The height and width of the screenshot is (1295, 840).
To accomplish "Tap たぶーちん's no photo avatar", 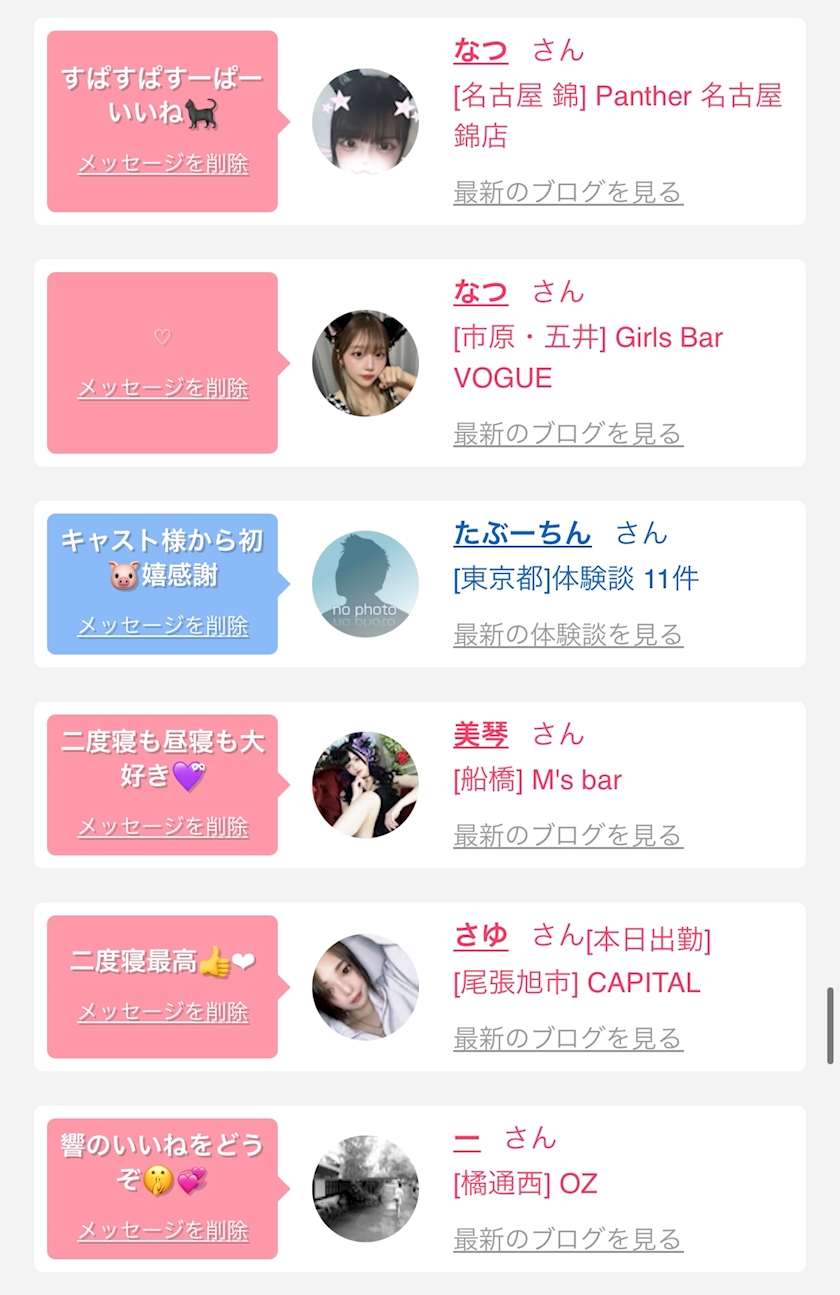I will tap(365, 584).
